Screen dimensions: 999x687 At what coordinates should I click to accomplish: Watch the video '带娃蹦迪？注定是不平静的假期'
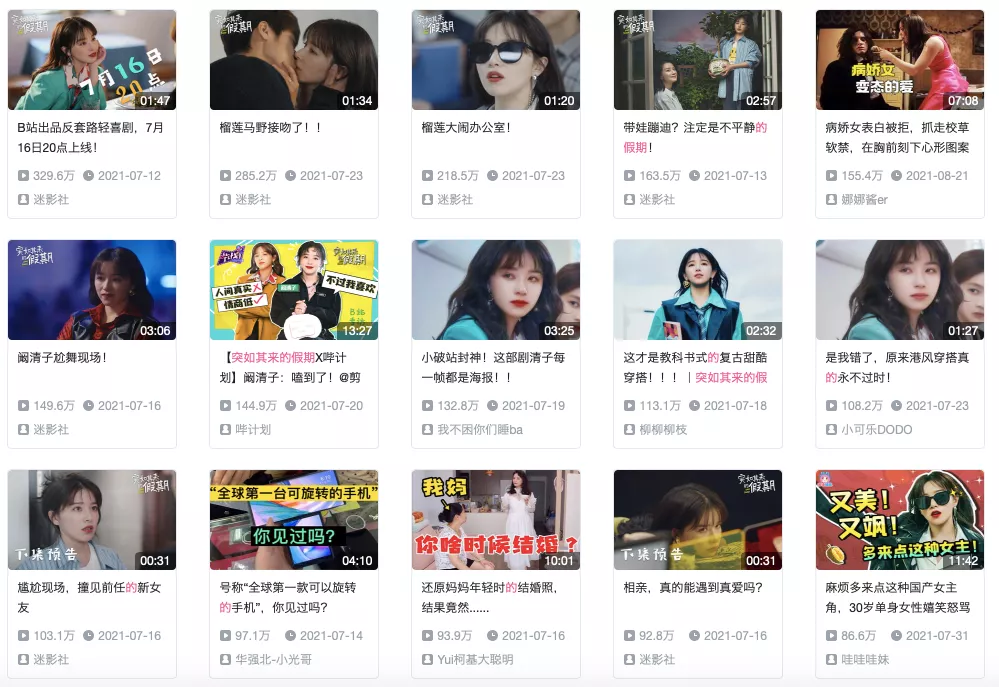(697, 60)
